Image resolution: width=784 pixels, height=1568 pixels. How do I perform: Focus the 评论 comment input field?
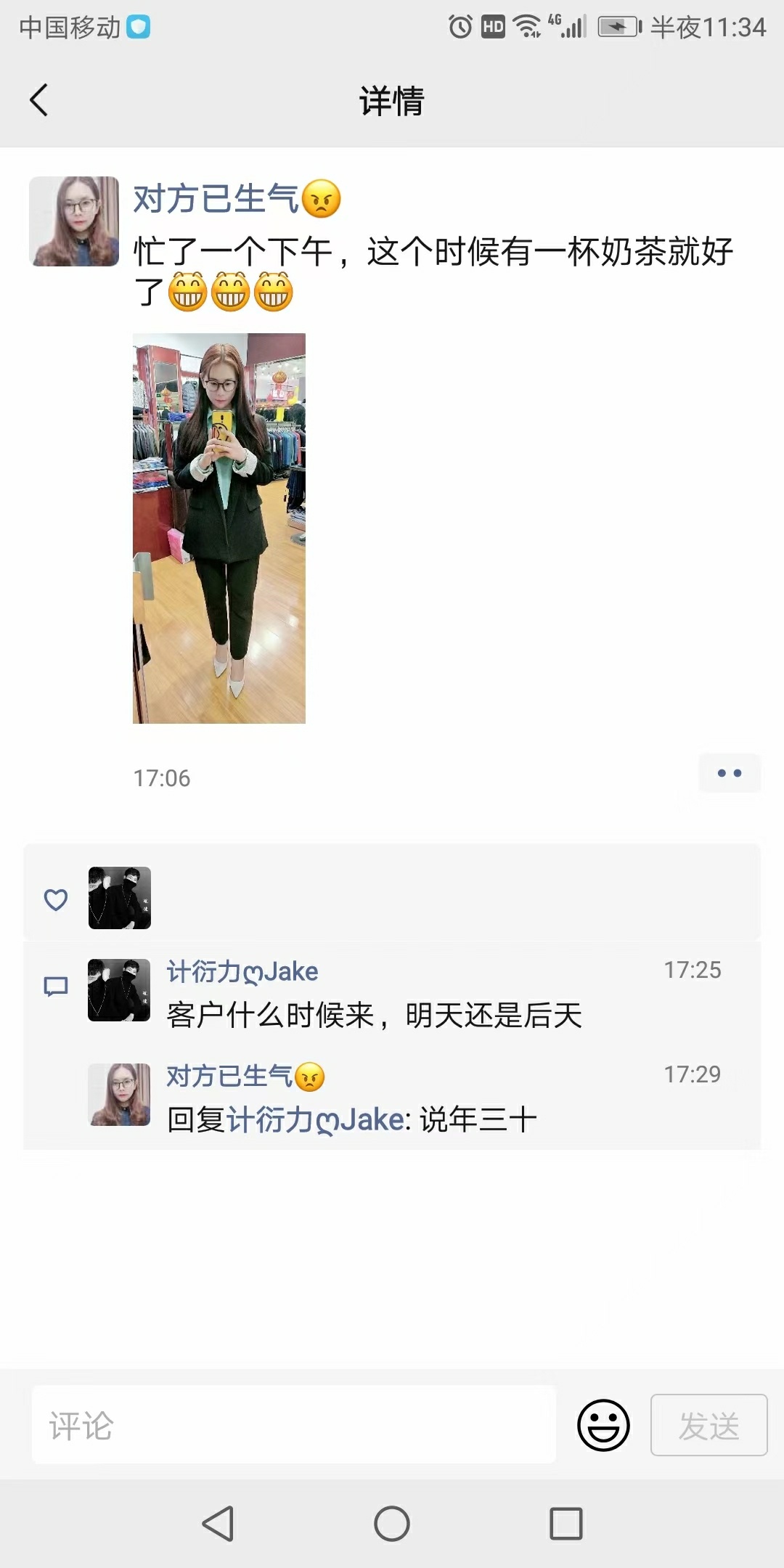(x=293, y=1425)
